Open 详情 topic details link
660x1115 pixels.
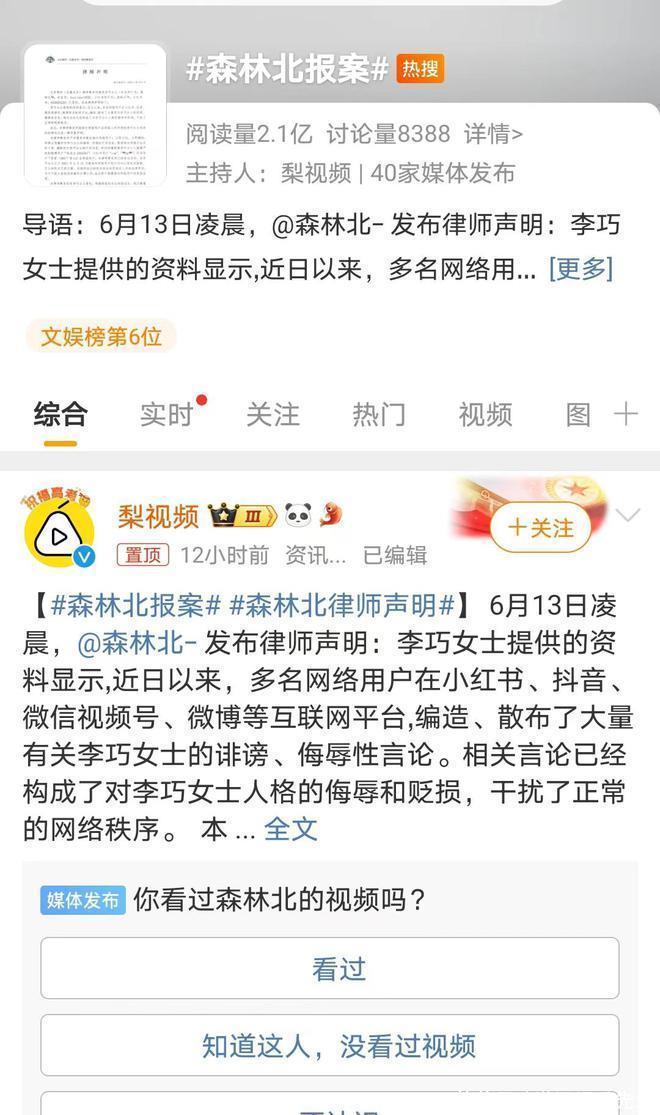pos(493,134)
